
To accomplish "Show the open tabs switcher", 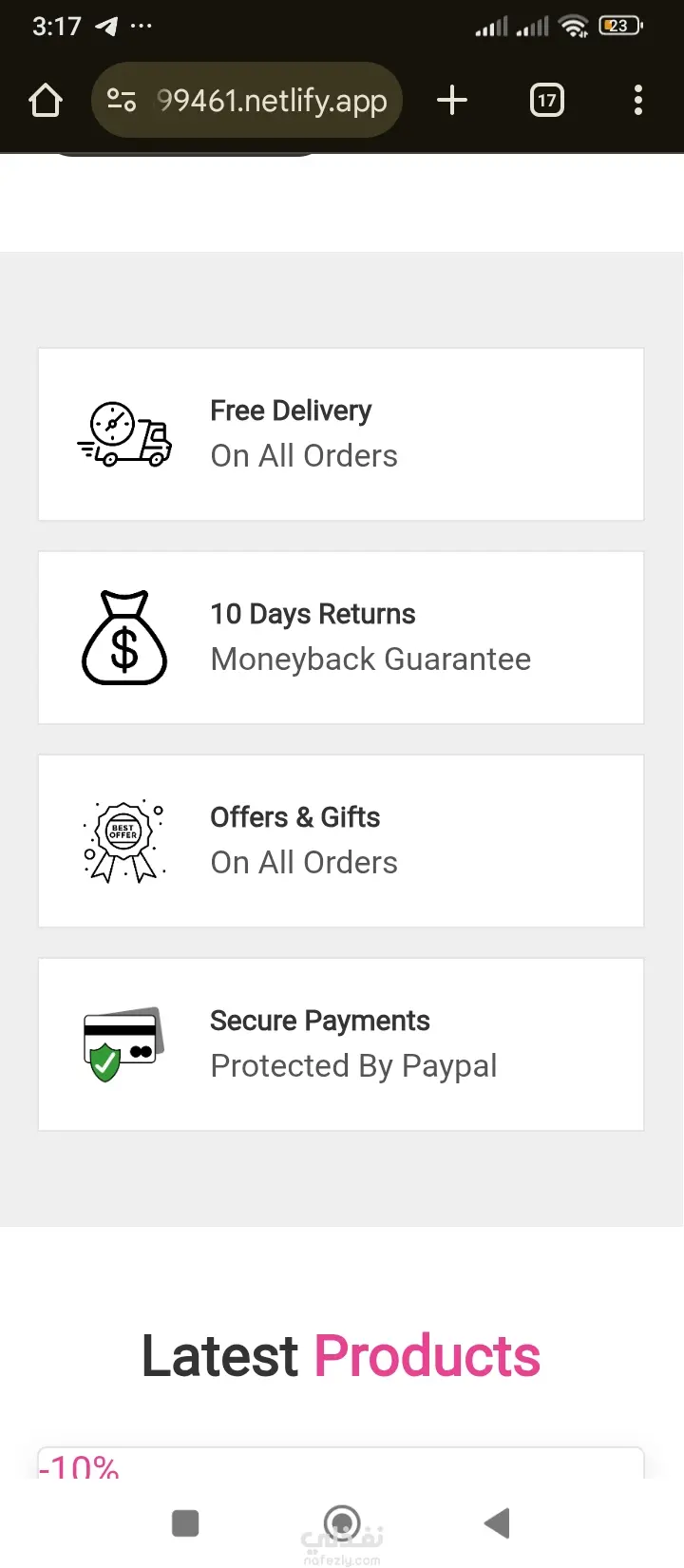I will pos(546,100).
